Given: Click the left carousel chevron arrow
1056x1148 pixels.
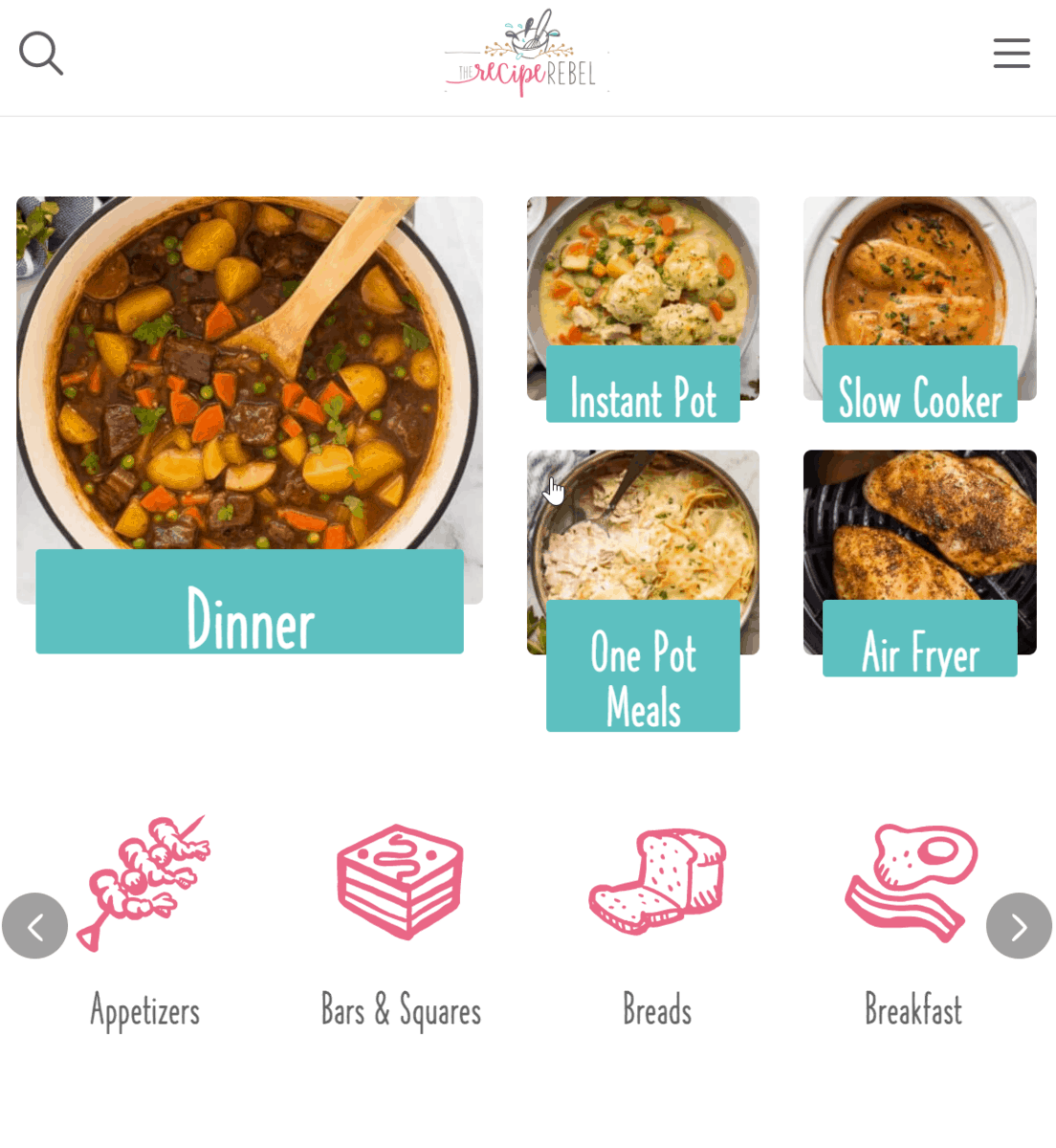Looking at the screenshot, I should pyautogui.click(x=36, y=925).
